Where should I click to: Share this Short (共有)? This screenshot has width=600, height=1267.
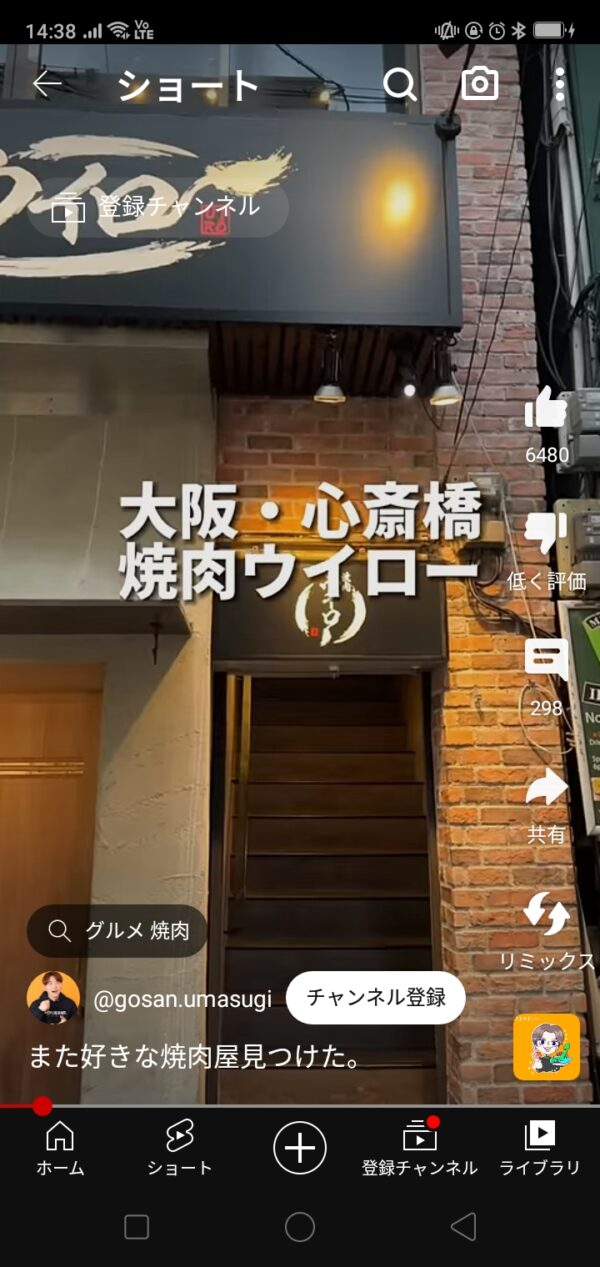pos(546,788)
